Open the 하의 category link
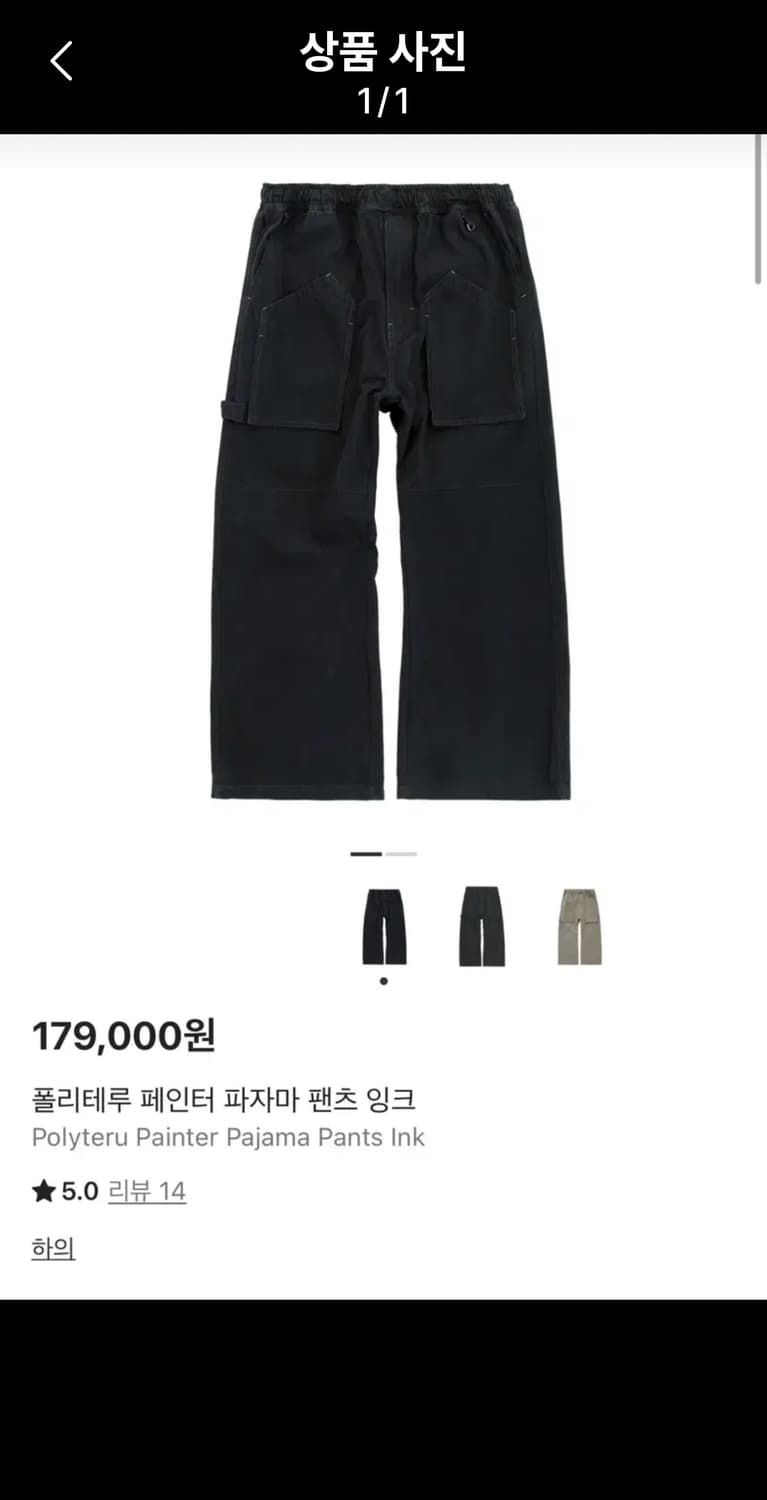 pyautogui.click(x=52, y=1249)
